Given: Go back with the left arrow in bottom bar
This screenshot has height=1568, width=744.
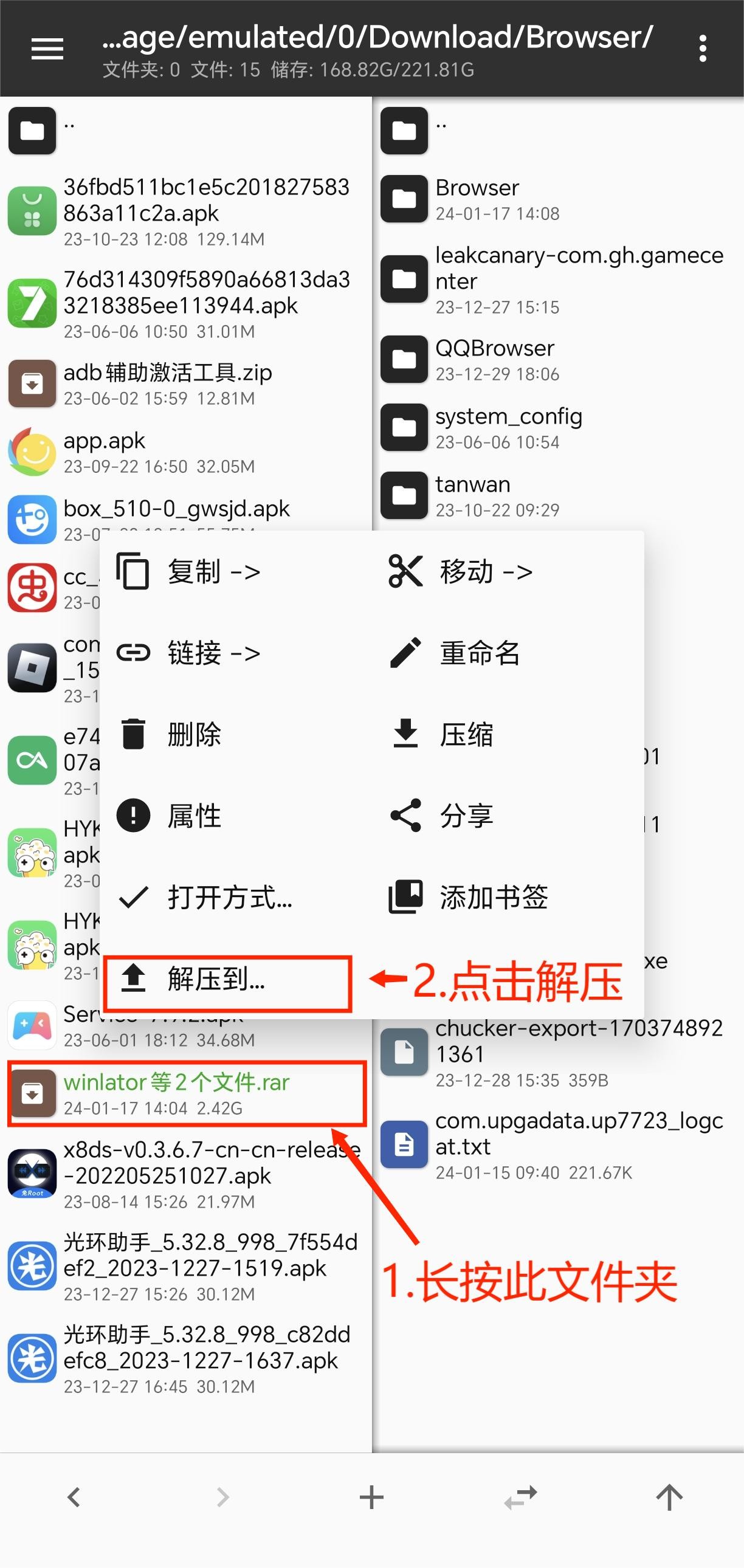Looking at the screenshot, I should coord(74,1497).
